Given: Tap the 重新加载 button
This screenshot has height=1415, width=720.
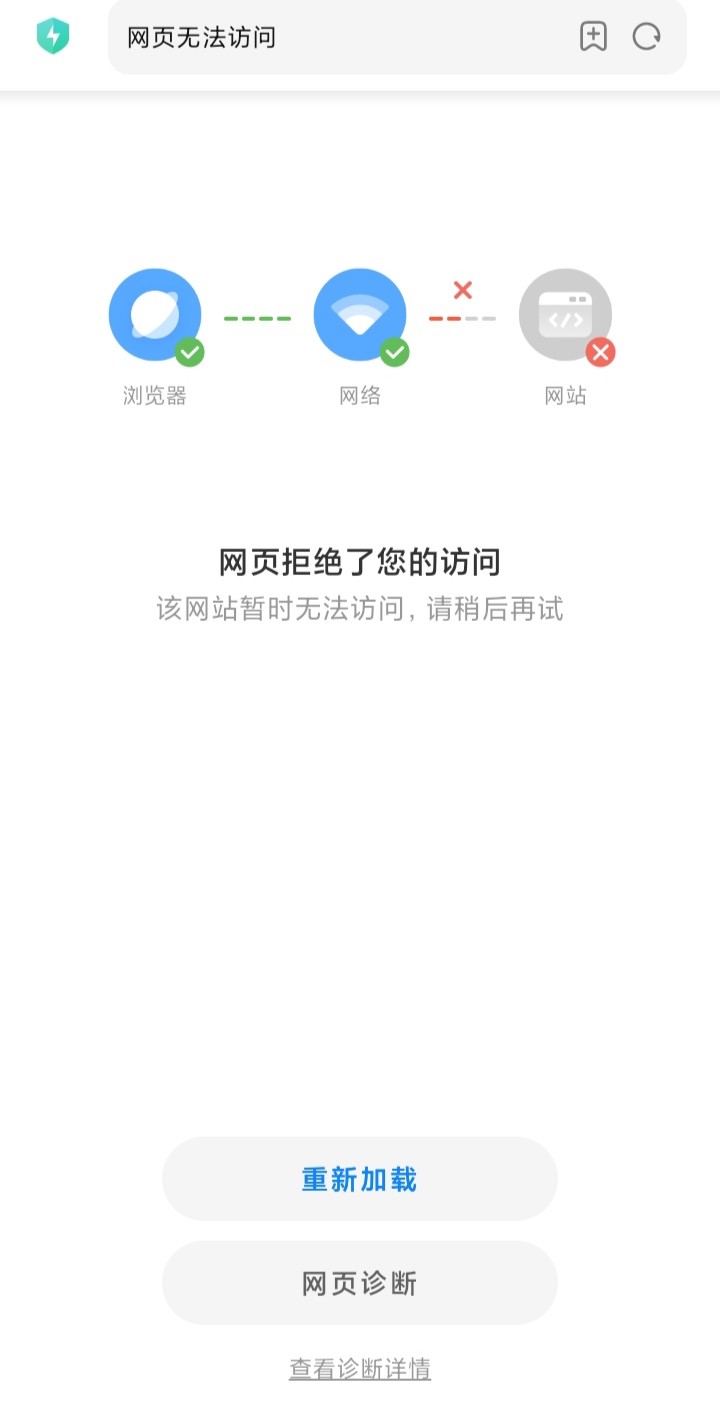Looking at the screenshot, I should pos(359,1179).
